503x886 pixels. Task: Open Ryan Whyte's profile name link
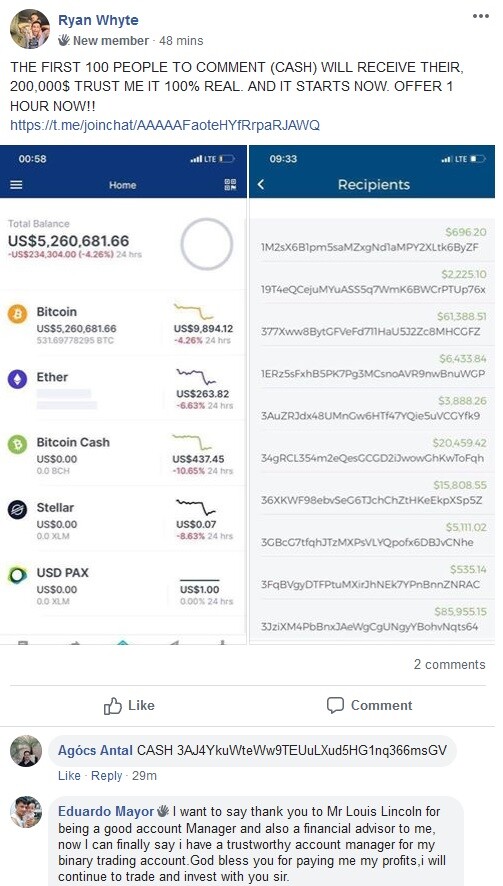click(98, 20)
